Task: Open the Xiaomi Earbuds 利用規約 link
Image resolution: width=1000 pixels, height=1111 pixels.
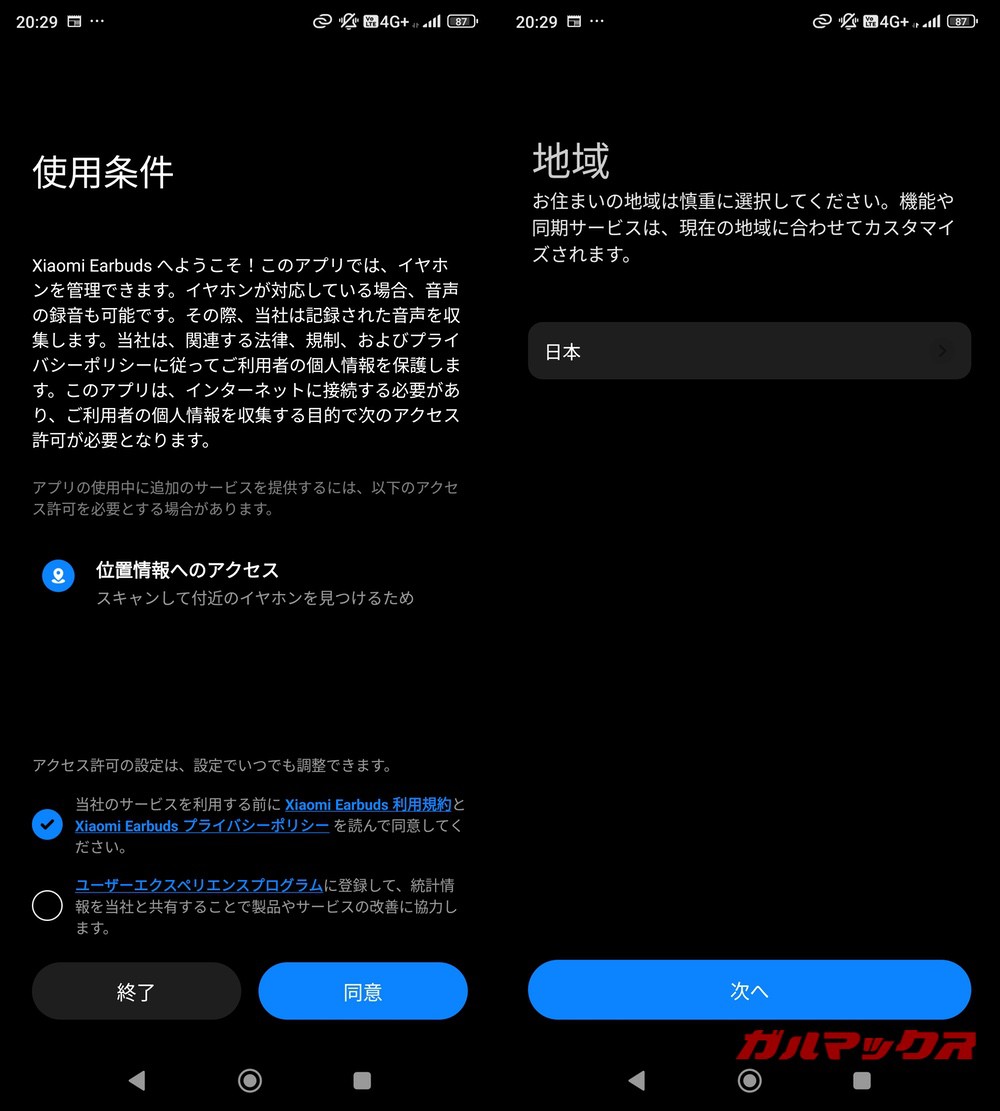Action: [367, 804]
